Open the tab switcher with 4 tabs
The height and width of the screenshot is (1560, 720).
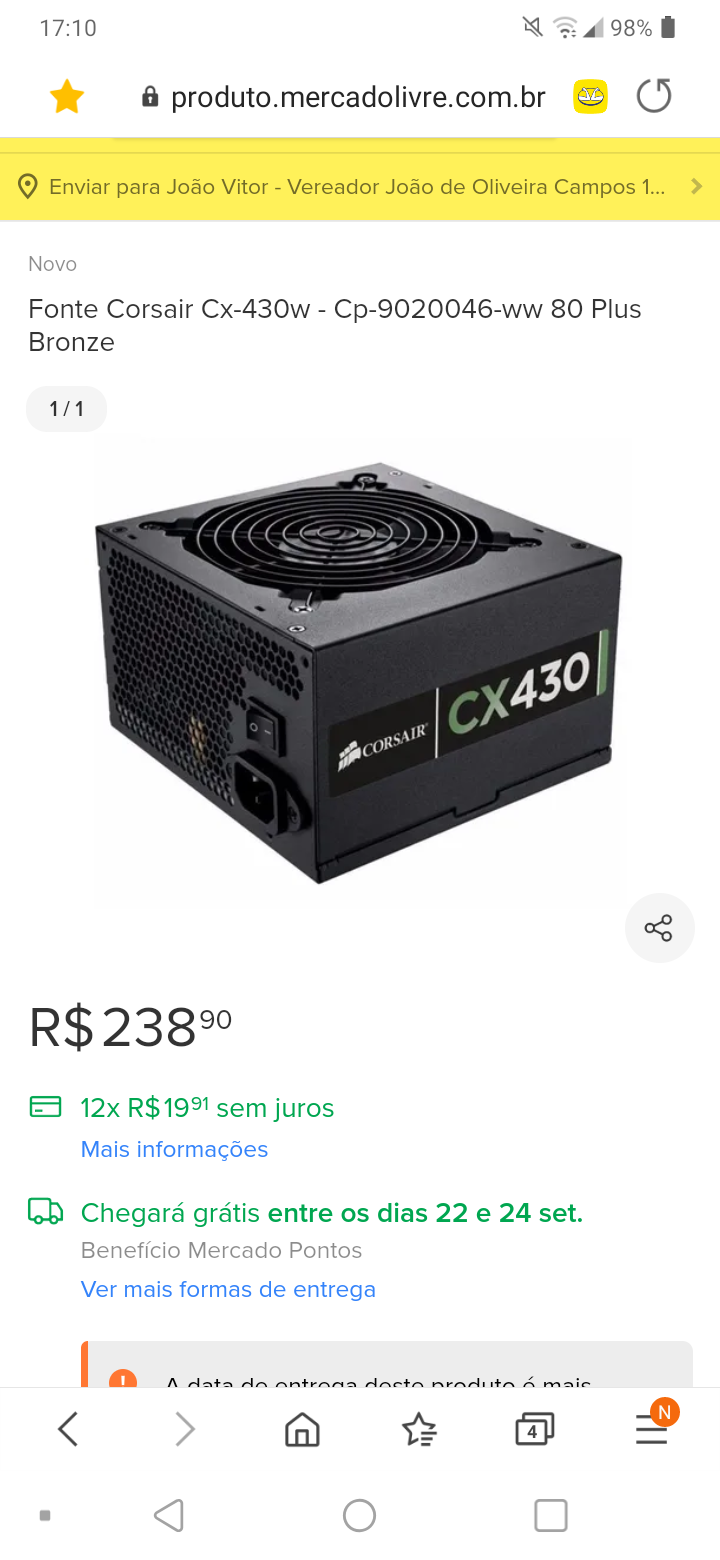coord(534,1430)
